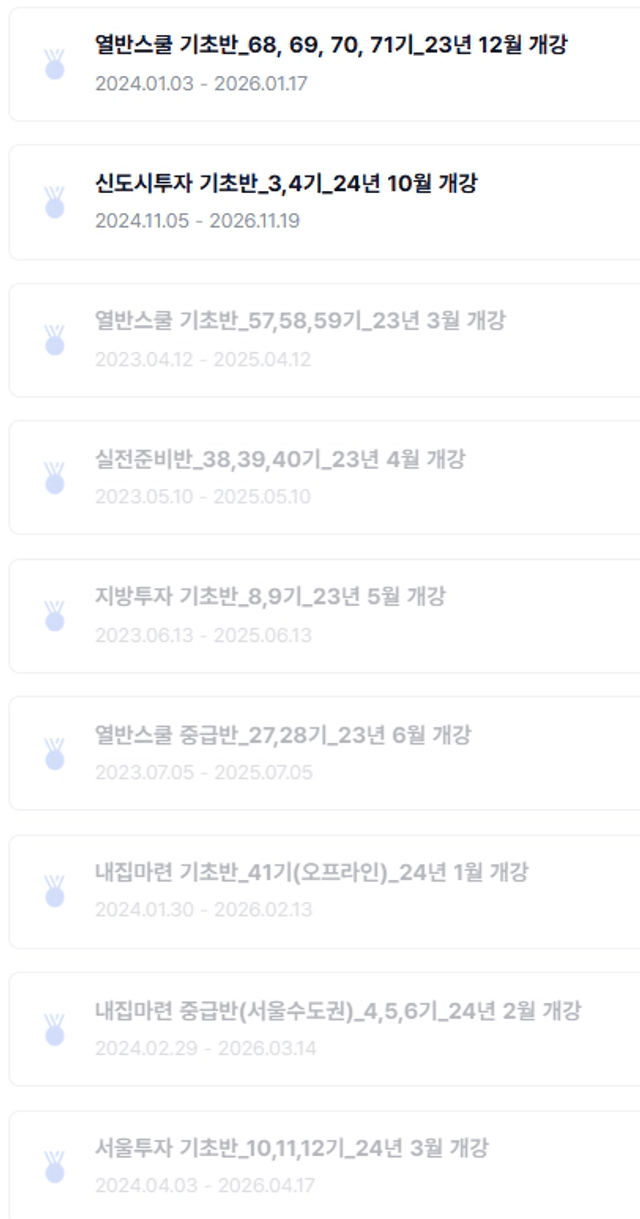
Task: Select 열반스쿨 기초반 57,58,59기 card
Action: tap(324, 340)
